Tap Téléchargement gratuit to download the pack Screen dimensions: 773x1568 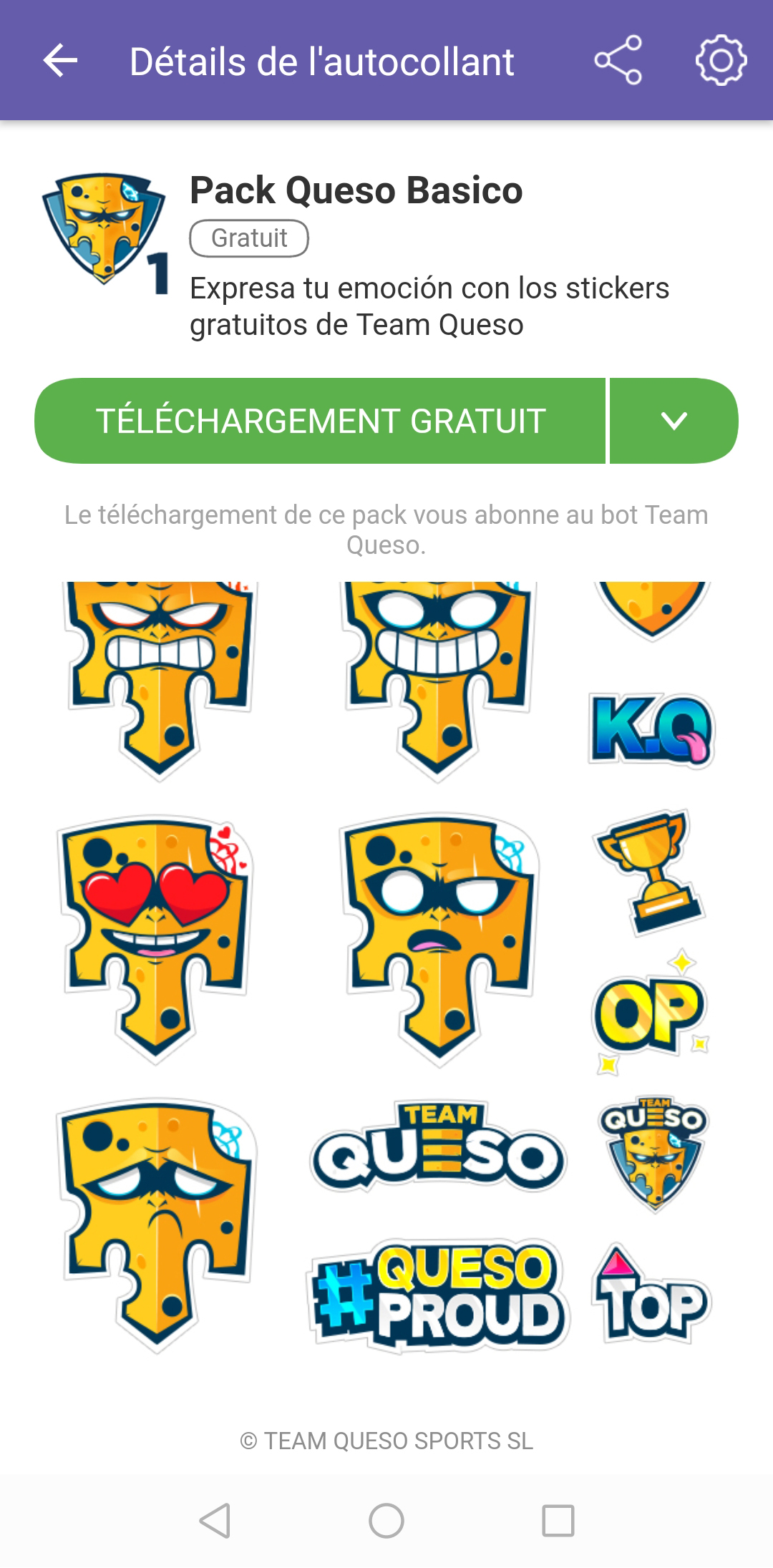tap(320, 421)
